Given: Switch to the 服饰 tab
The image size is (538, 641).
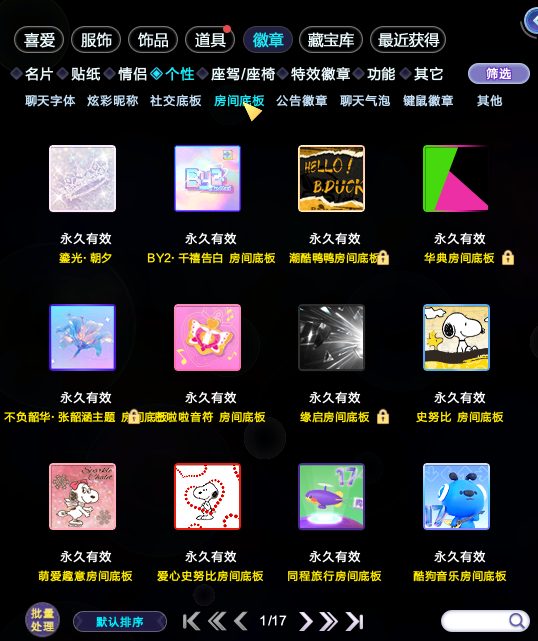Looking at the screenshot, I should point(96,40).
